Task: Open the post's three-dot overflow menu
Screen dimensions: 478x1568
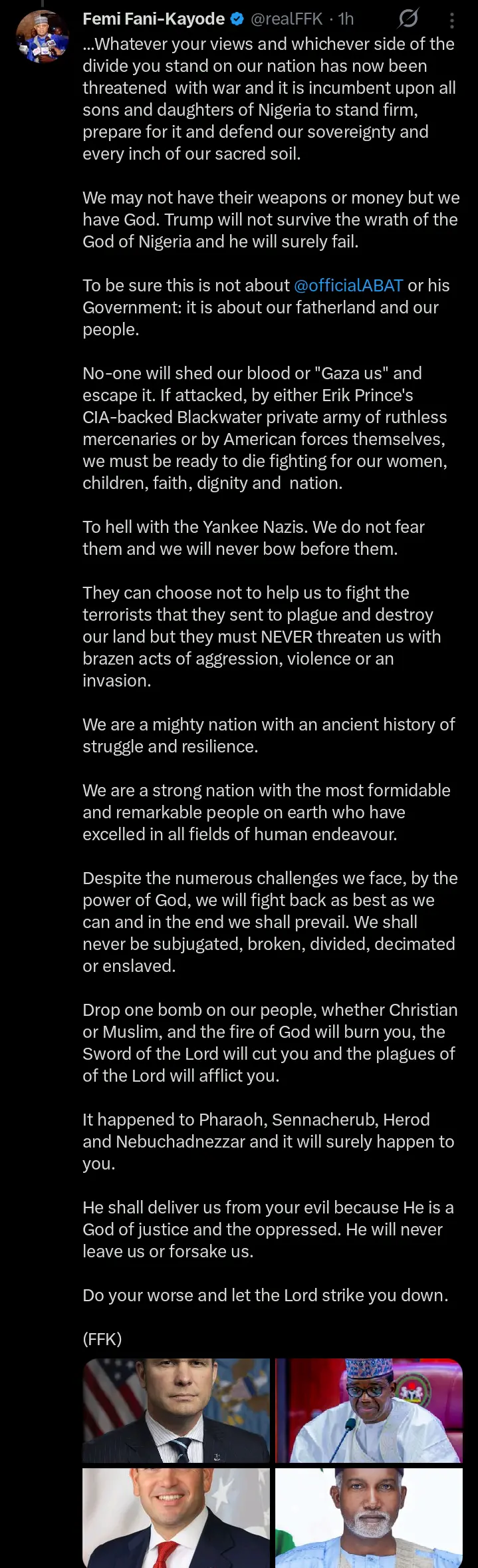Action: (x=452, y=21)
